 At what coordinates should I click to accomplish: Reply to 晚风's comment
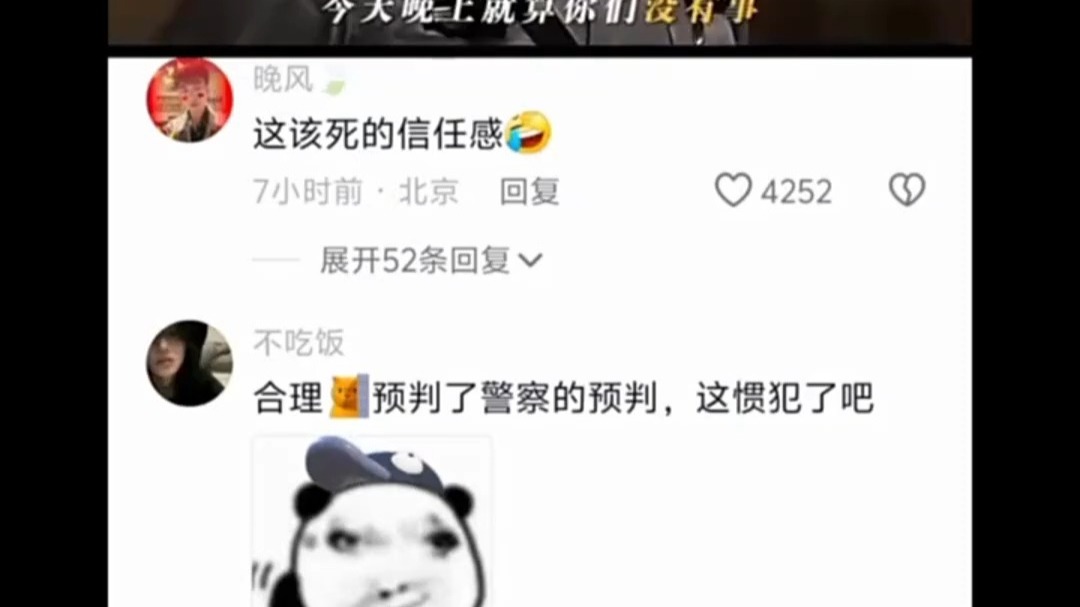coord(529,191)
